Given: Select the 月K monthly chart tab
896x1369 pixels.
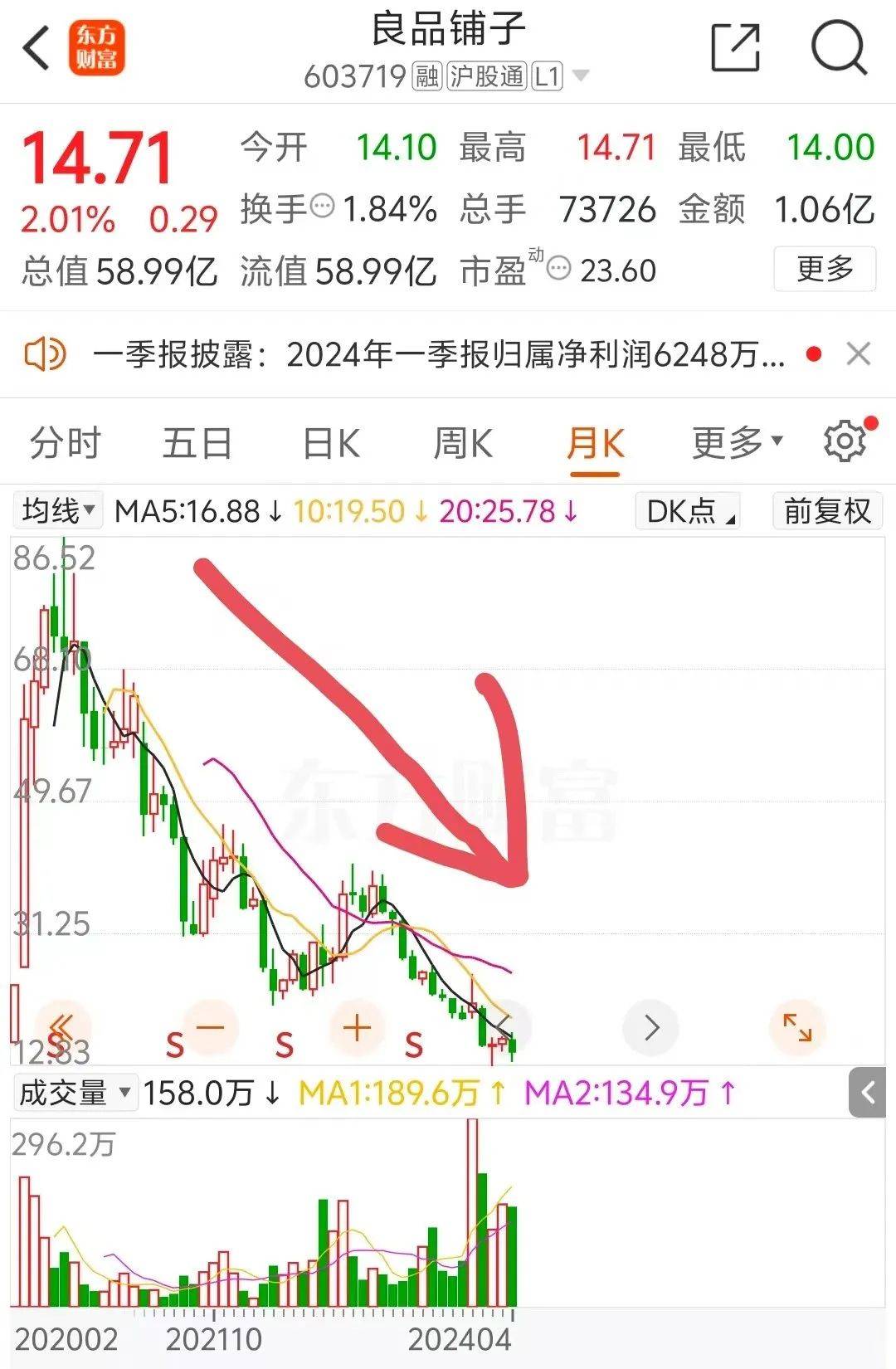Looking at the screenshot, I should point(595,443).
